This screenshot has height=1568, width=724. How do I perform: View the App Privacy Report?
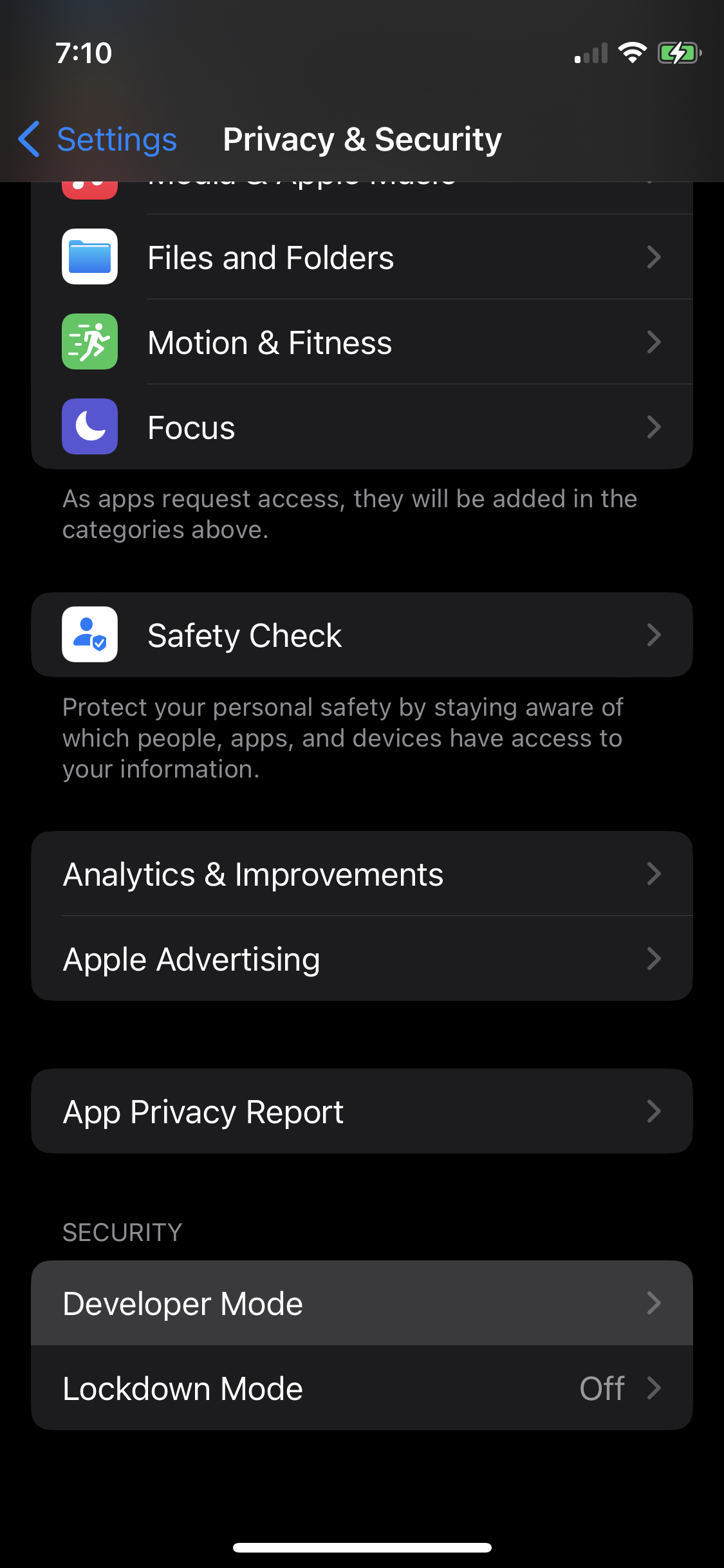click(x=362, y=1112)
